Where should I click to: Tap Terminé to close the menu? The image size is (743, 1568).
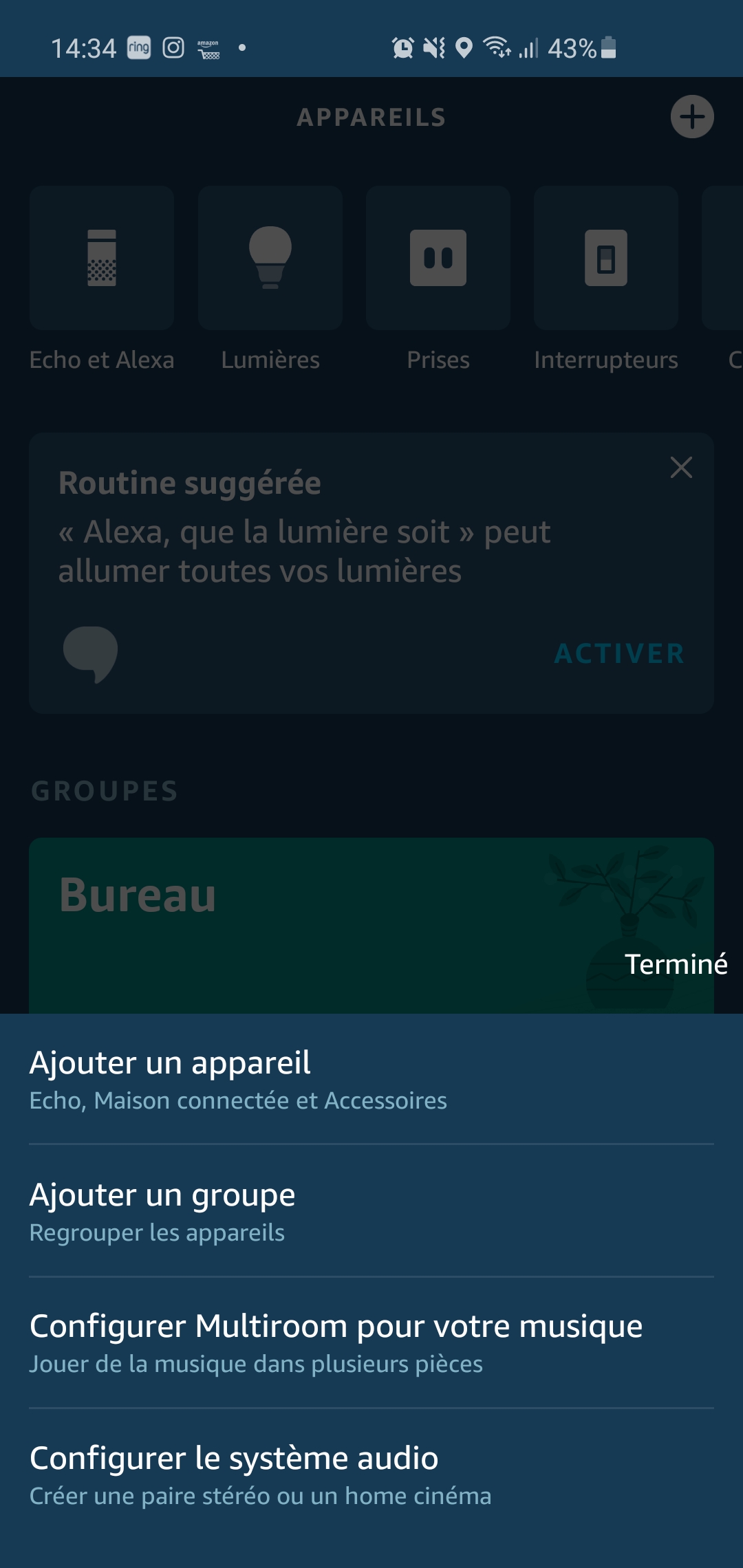pyautogui.click(x=676, y=964)
